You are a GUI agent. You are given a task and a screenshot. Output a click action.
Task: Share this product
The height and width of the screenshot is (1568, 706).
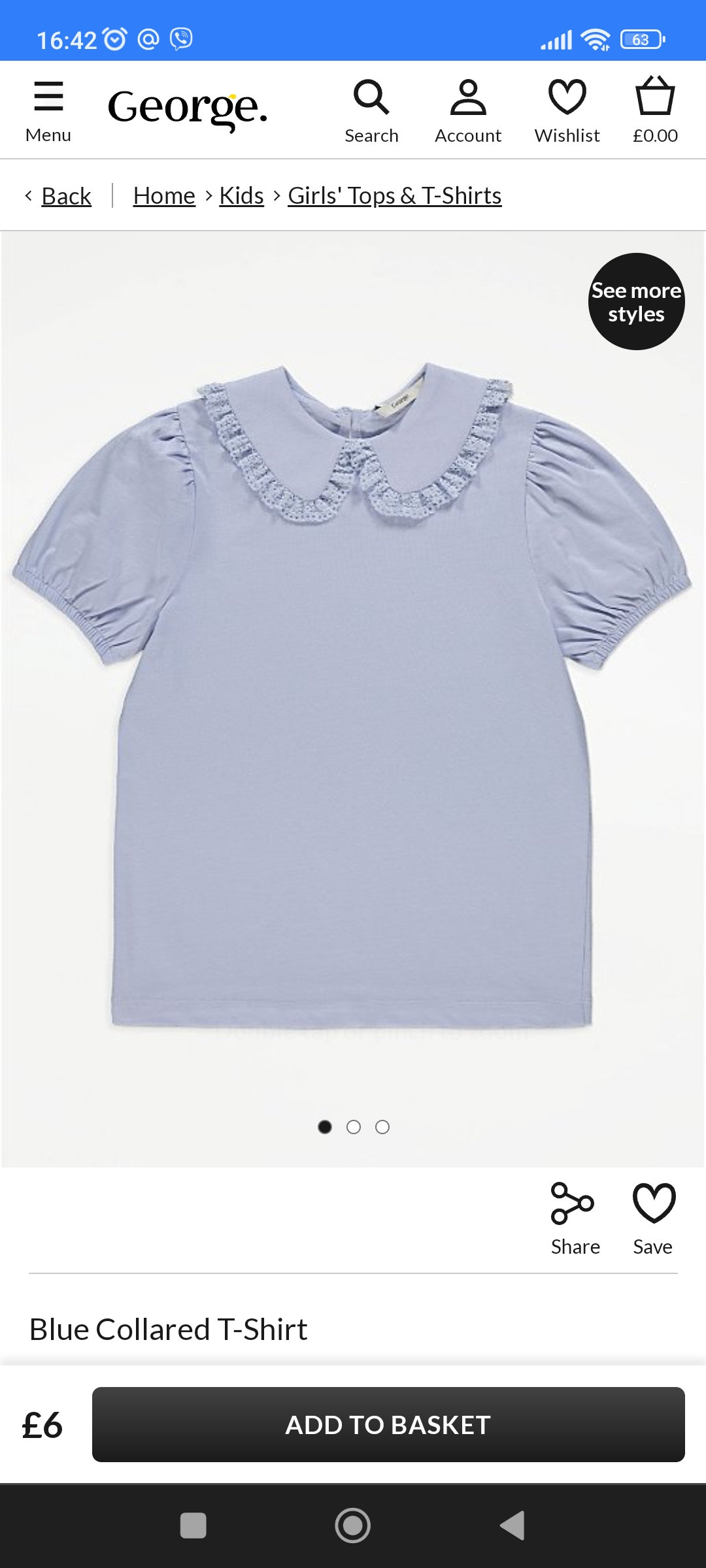[x=575, y=1219]
